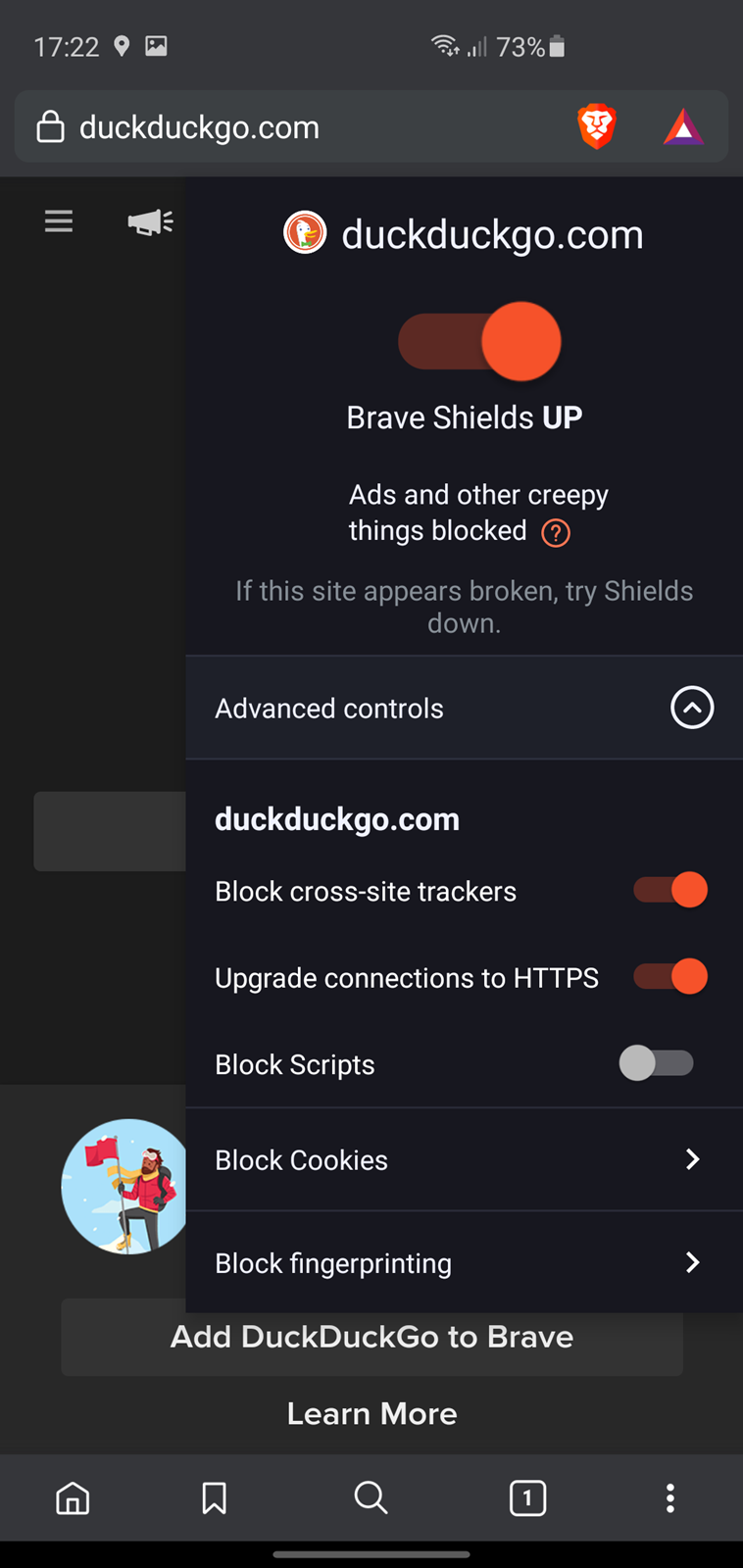The height and width of the screenshot is (1568, 743).
Task: Open the hamburger menu on the page
Action: [x=59, y=221]
